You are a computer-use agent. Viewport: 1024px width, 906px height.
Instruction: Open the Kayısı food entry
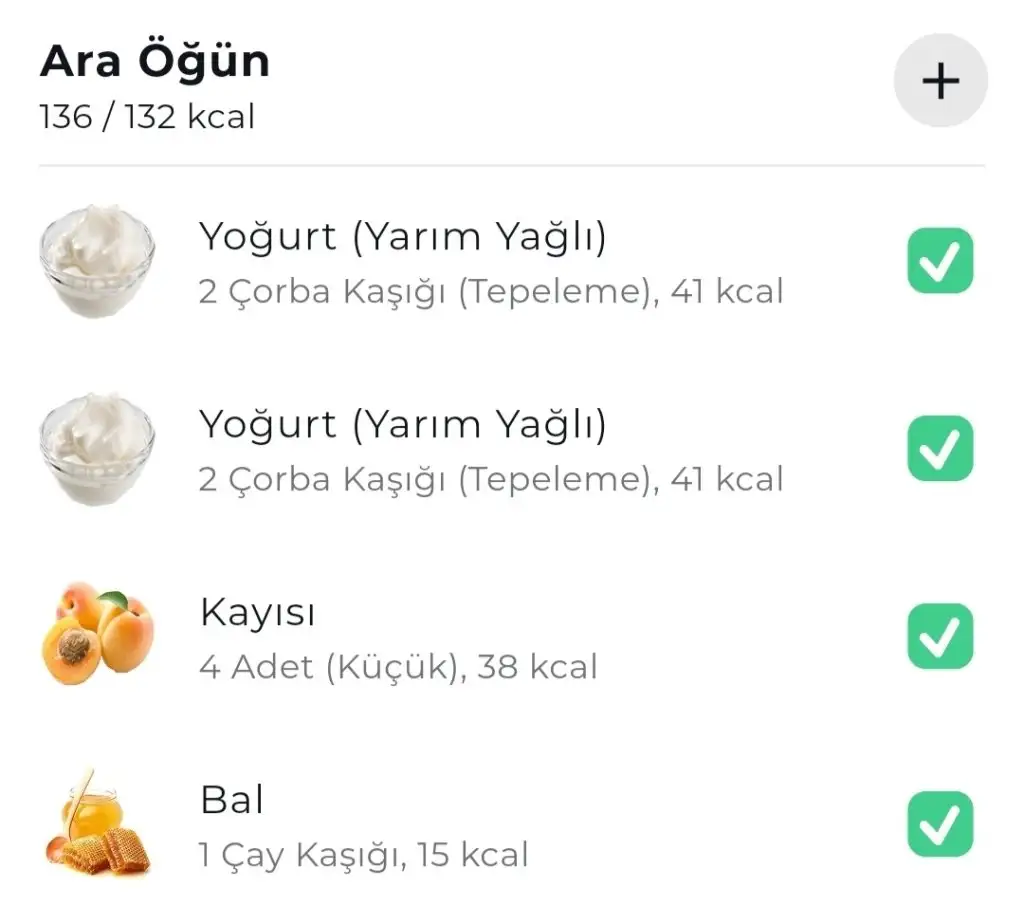point(400,637)
